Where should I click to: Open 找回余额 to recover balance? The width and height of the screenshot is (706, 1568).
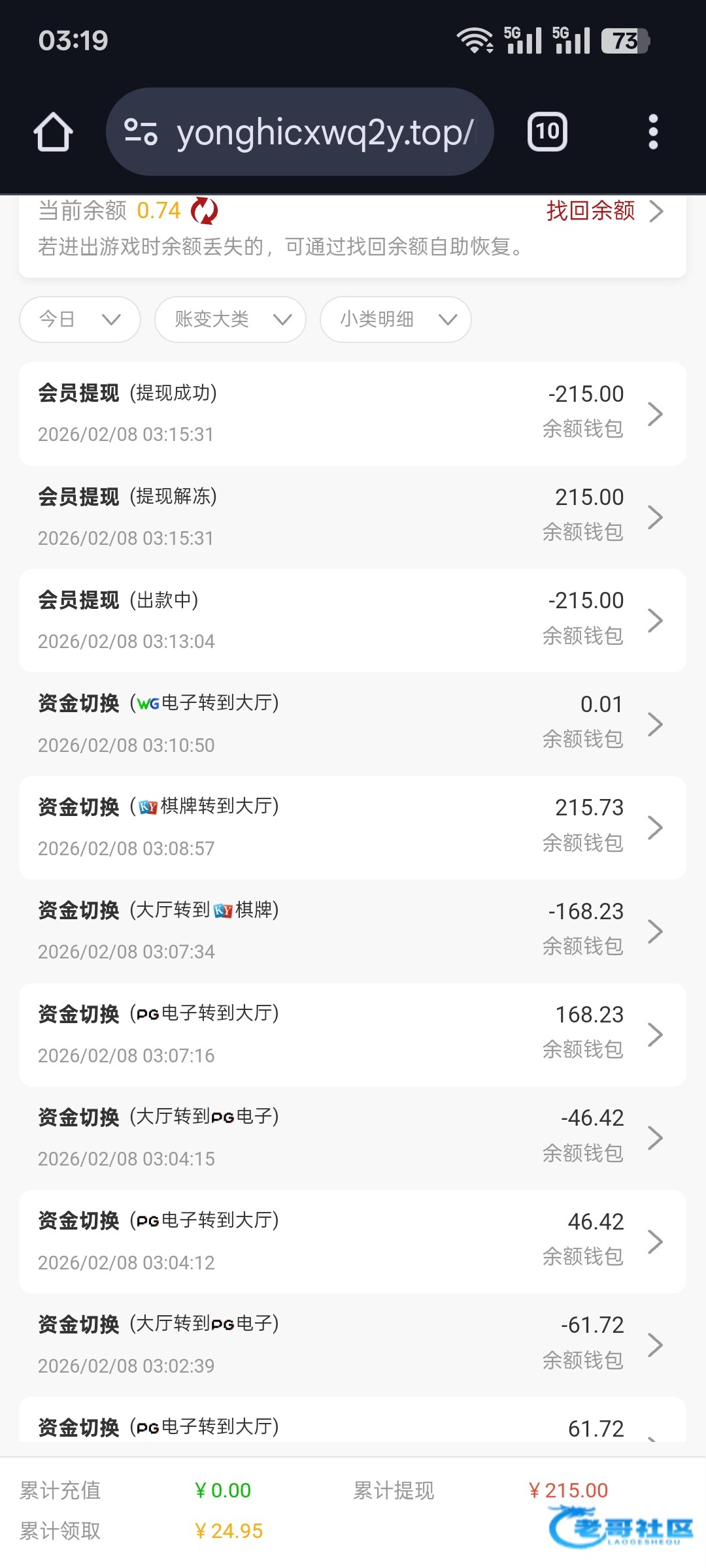(x=604, y=211)
